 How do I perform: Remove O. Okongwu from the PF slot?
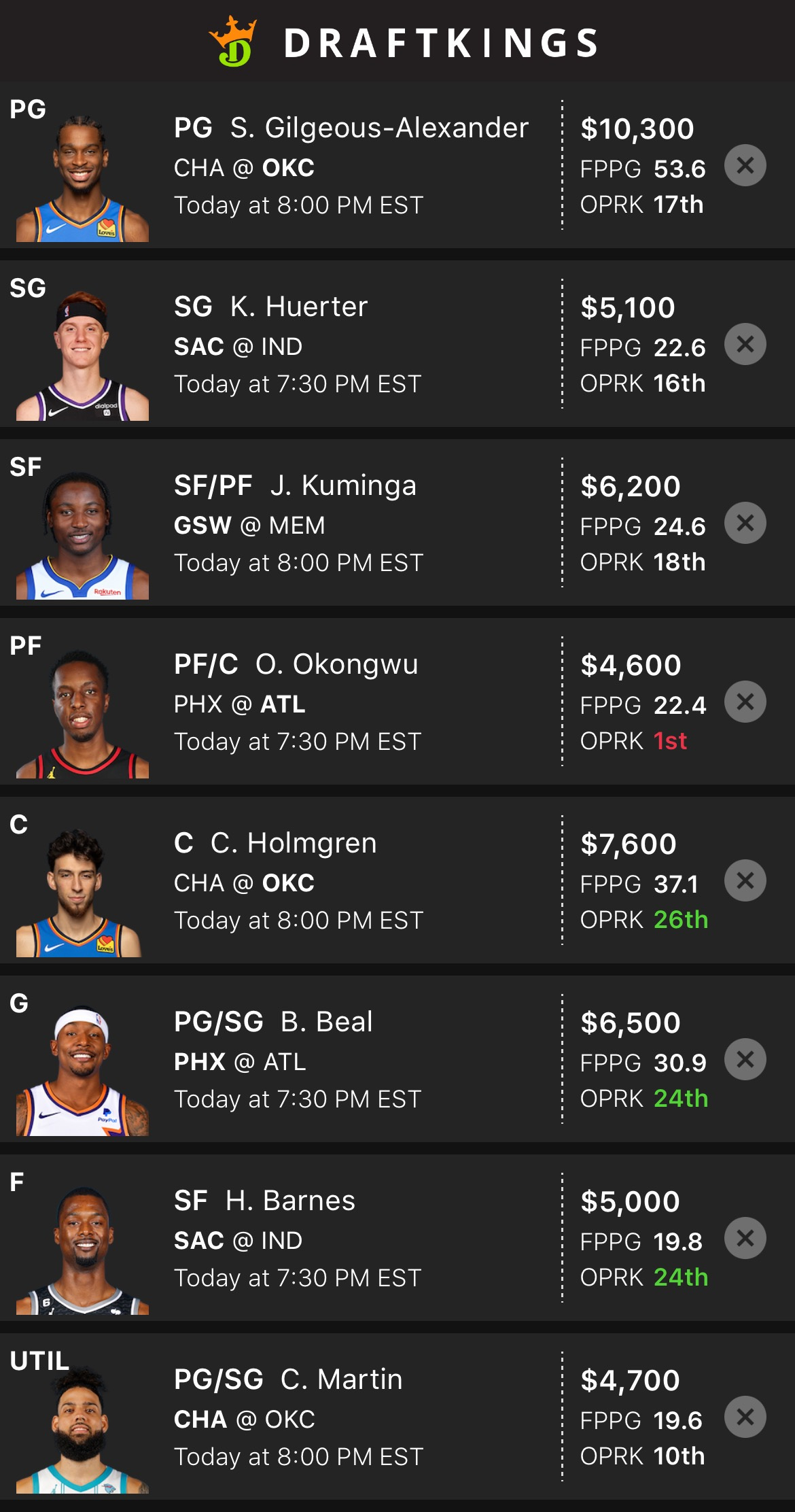coord(745,702)
